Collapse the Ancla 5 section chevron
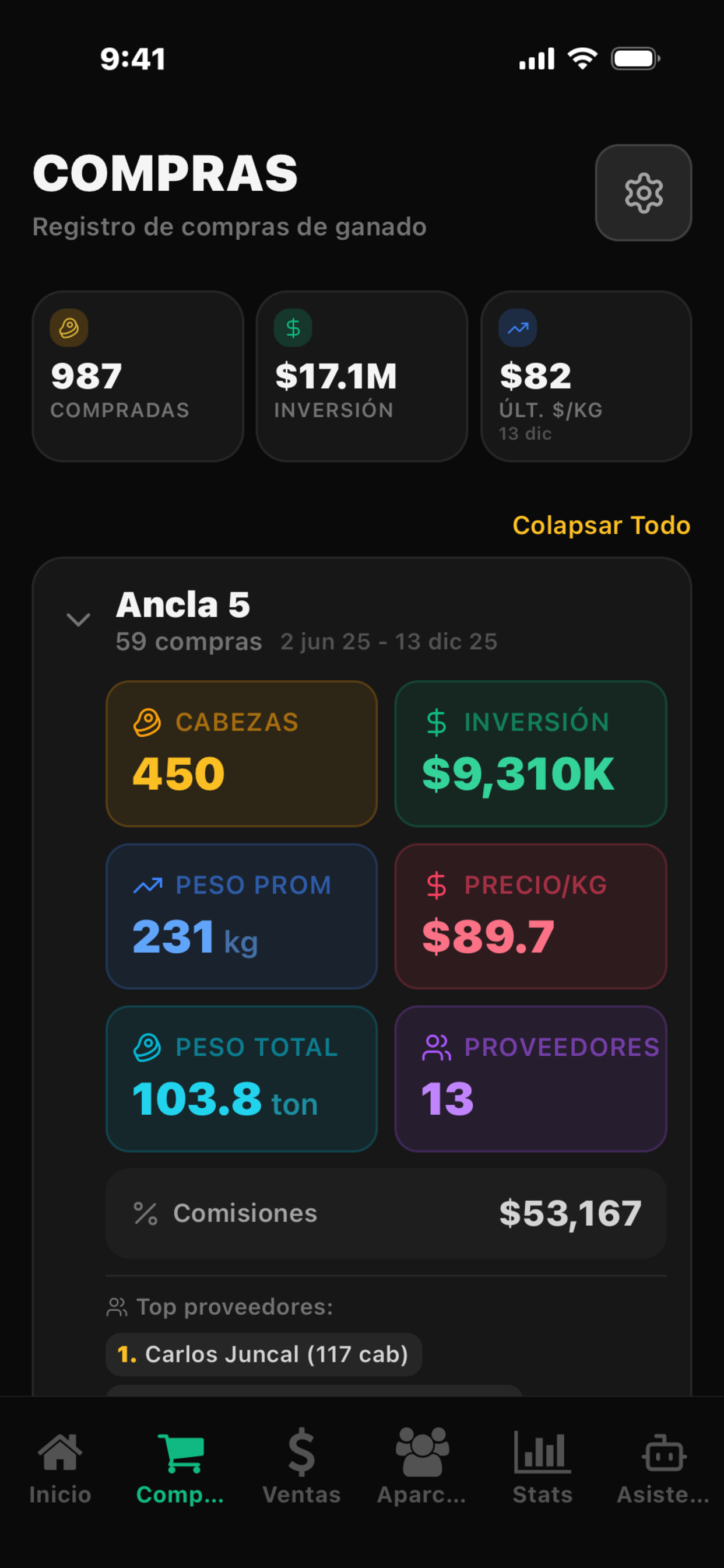Viewport: 724px width, 1568px height. click(79, 619)
